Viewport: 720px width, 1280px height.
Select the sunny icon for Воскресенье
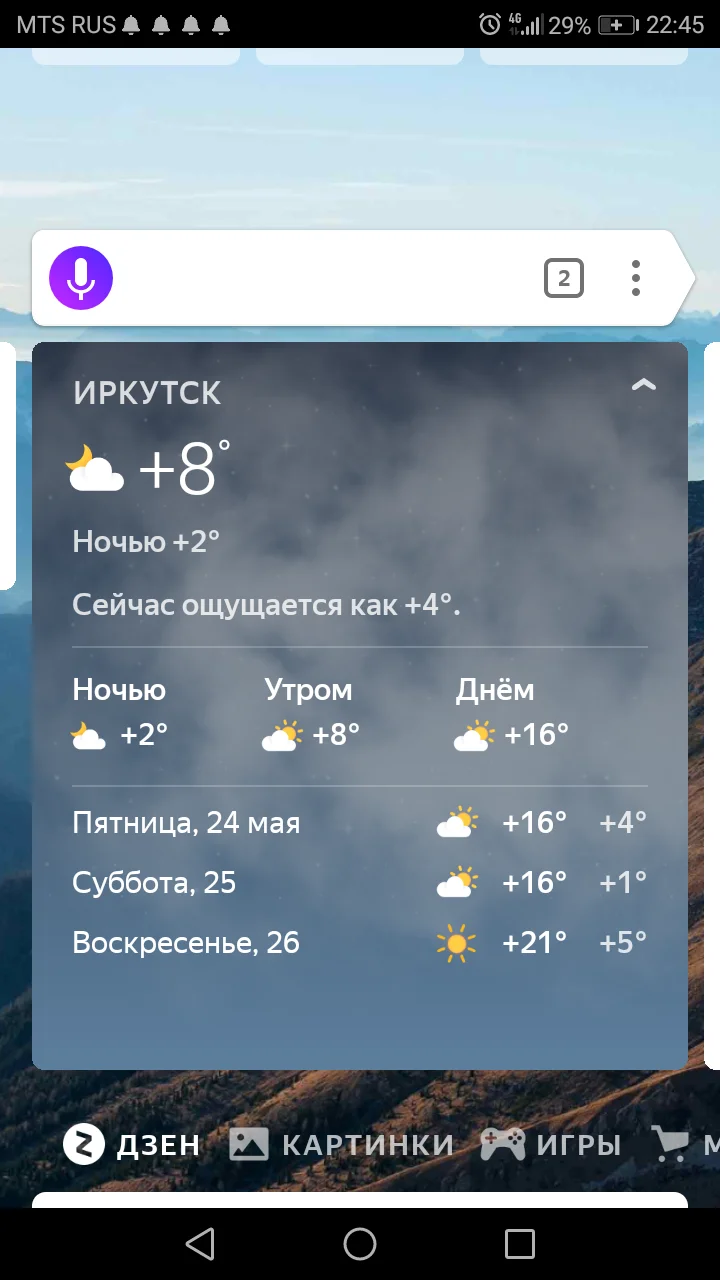pyautogui.click(x=457, y=941)
